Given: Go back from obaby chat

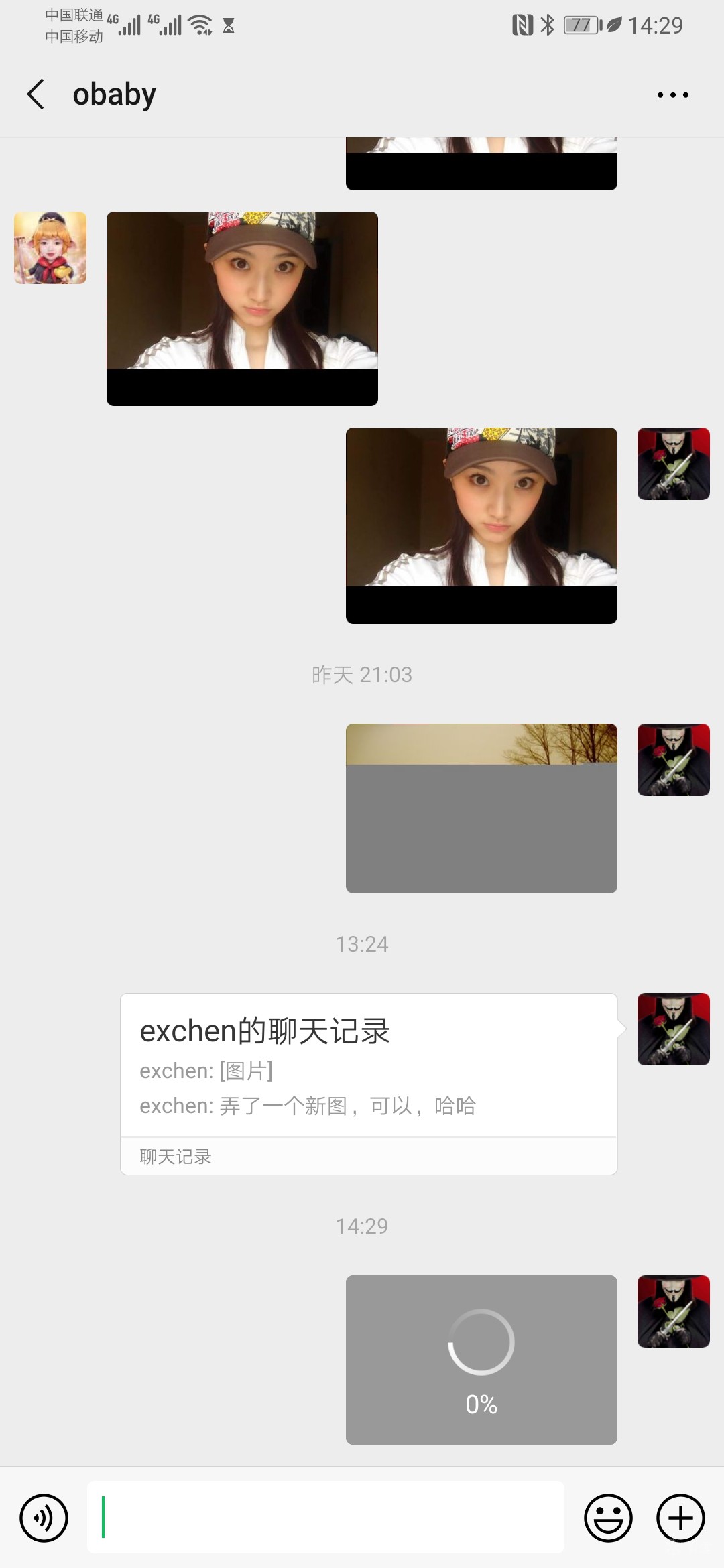Looking at the screenshot, I should [36, 94].
